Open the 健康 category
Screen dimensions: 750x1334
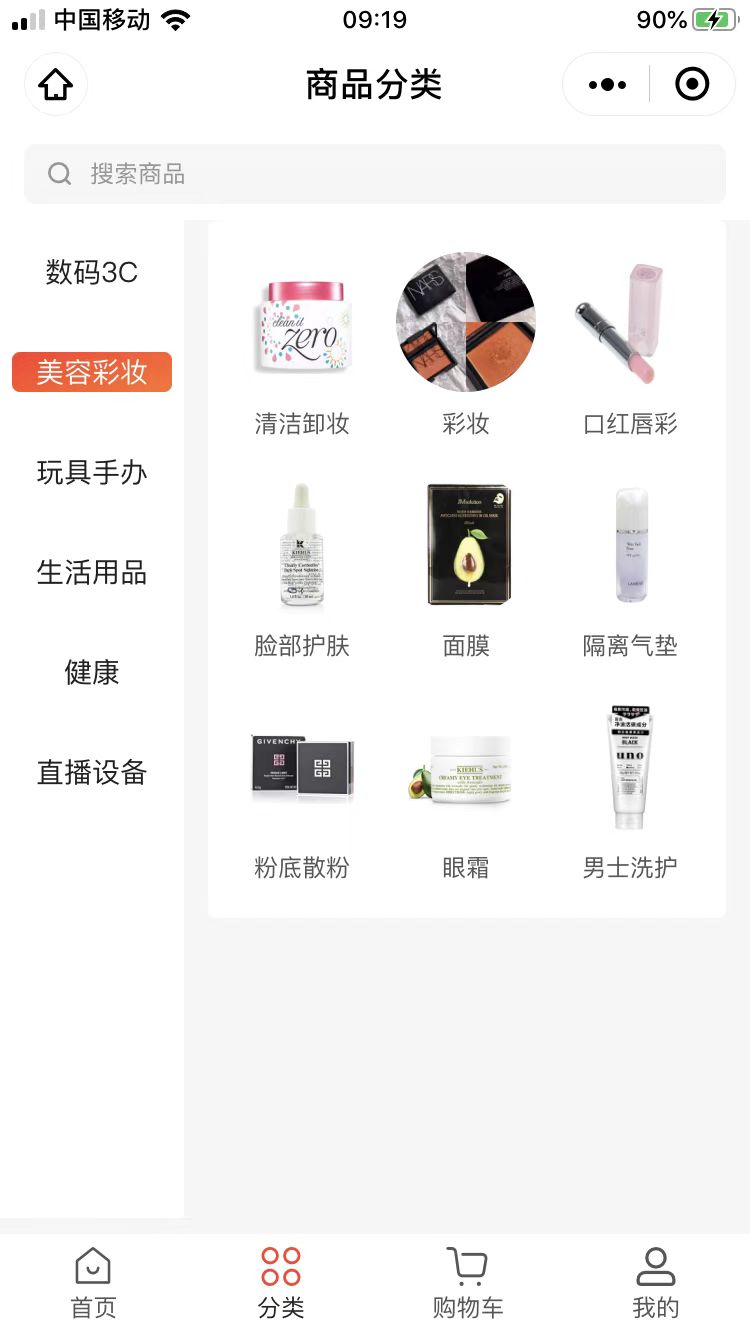pos(92,672)
